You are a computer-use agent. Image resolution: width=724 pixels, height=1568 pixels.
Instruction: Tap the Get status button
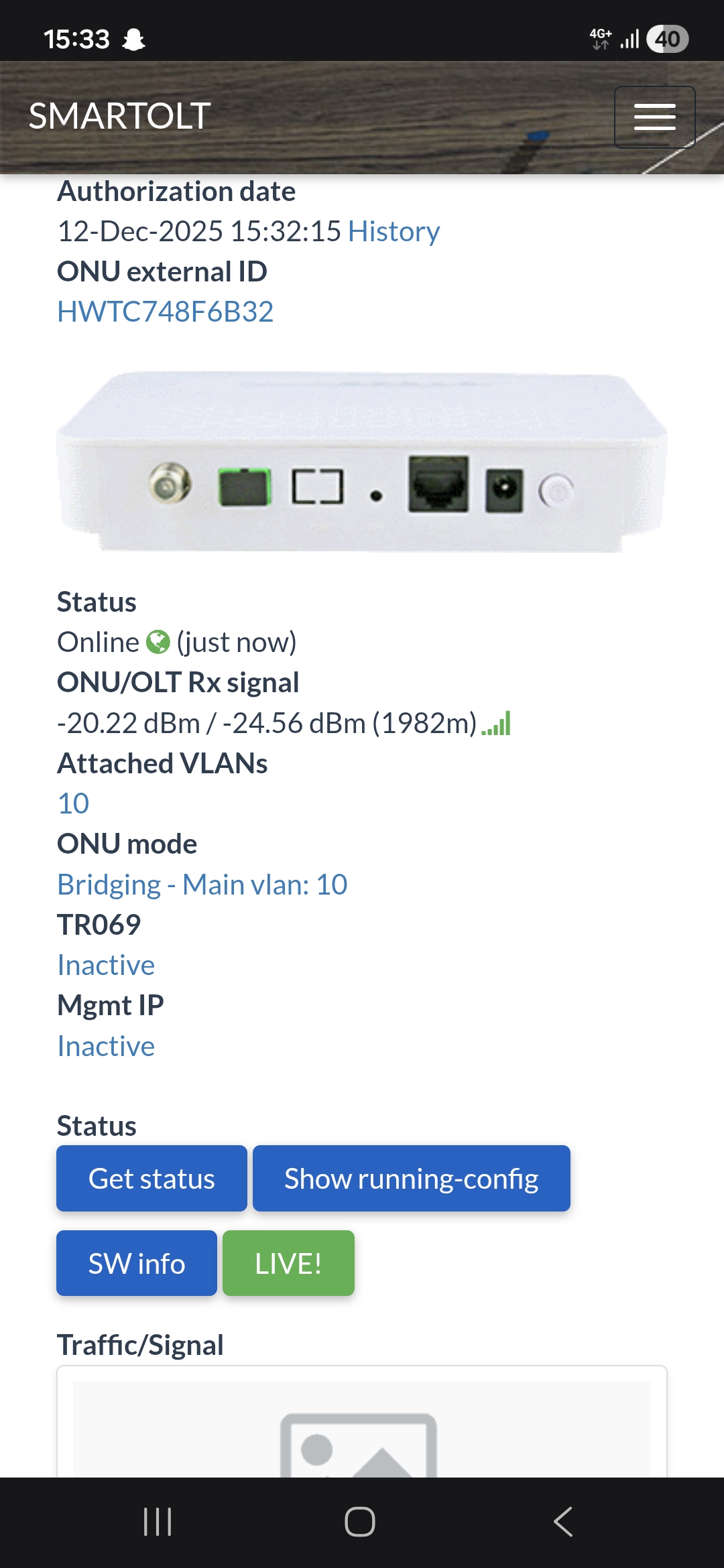pos(152,1179)
